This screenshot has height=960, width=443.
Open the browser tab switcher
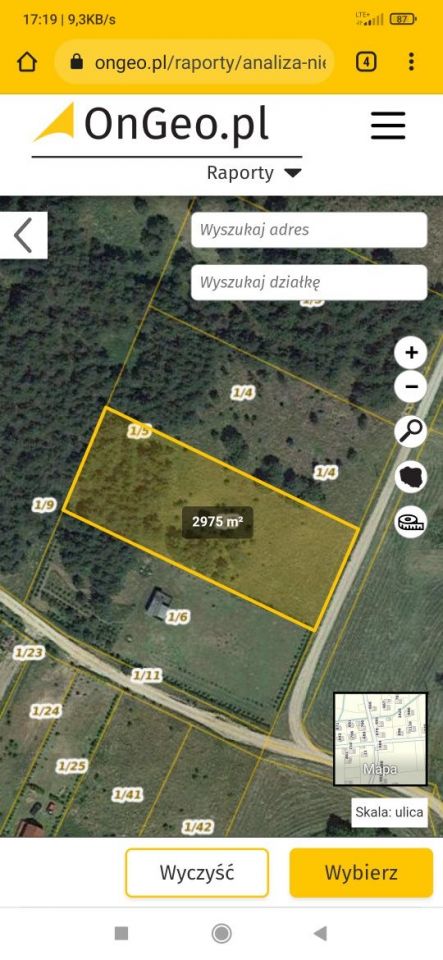366,62
